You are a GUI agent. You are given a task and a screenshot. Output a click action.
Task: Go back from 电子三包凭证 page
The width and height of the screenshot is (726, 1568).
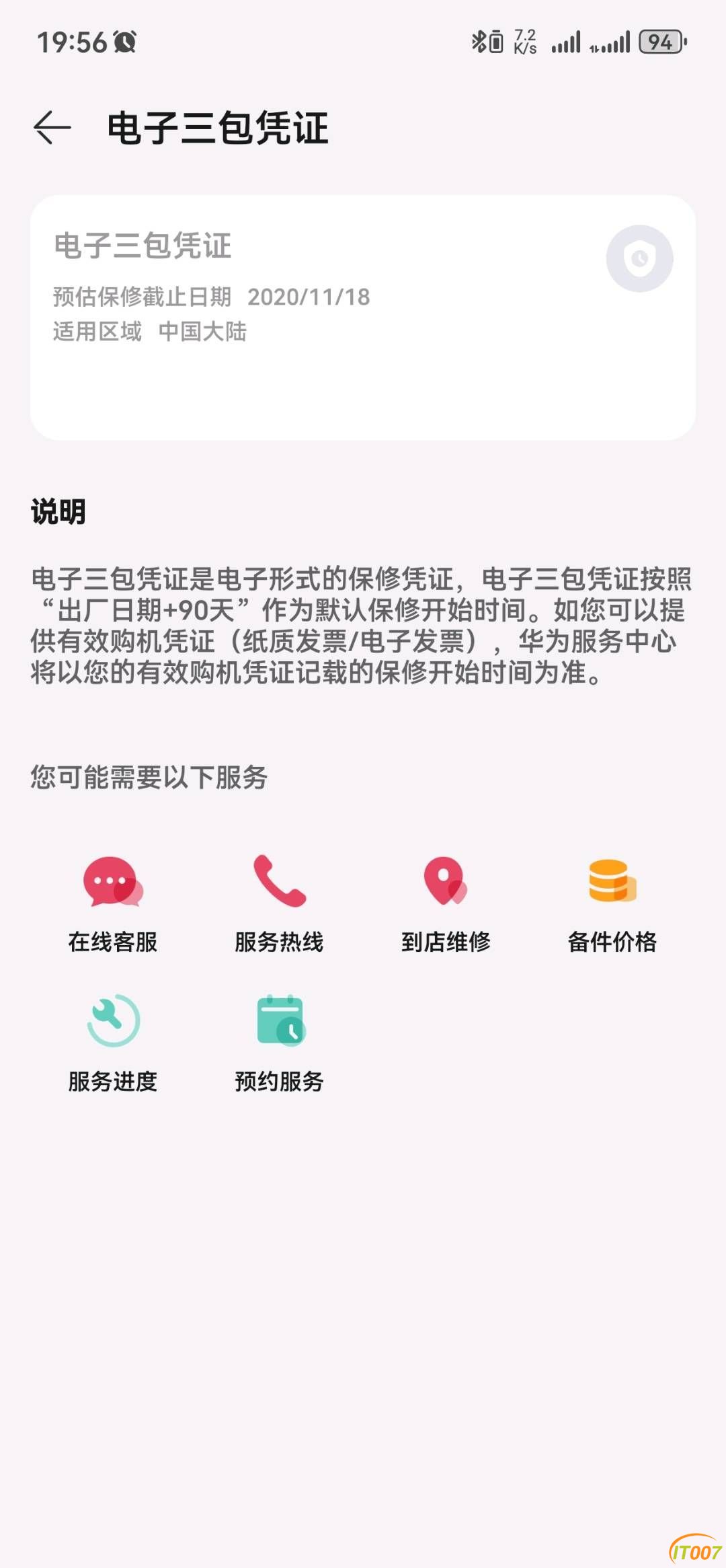pyautogui.click(x=52, y=128)
